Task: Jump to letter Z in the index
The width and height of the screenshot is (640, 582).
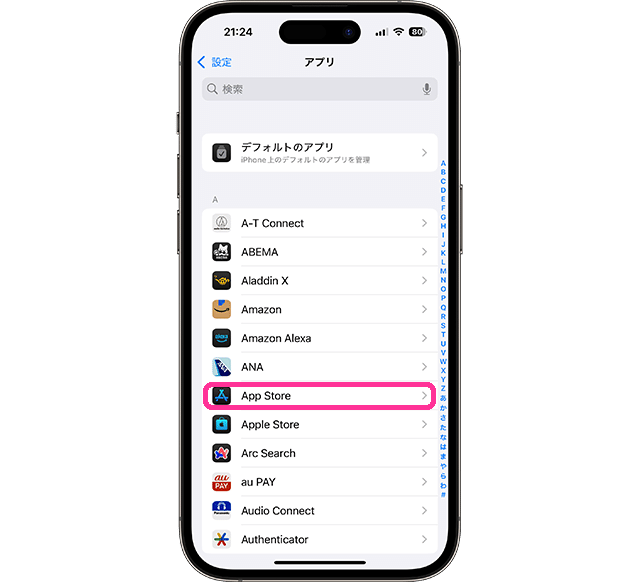Action: click(x=443, y=389)
